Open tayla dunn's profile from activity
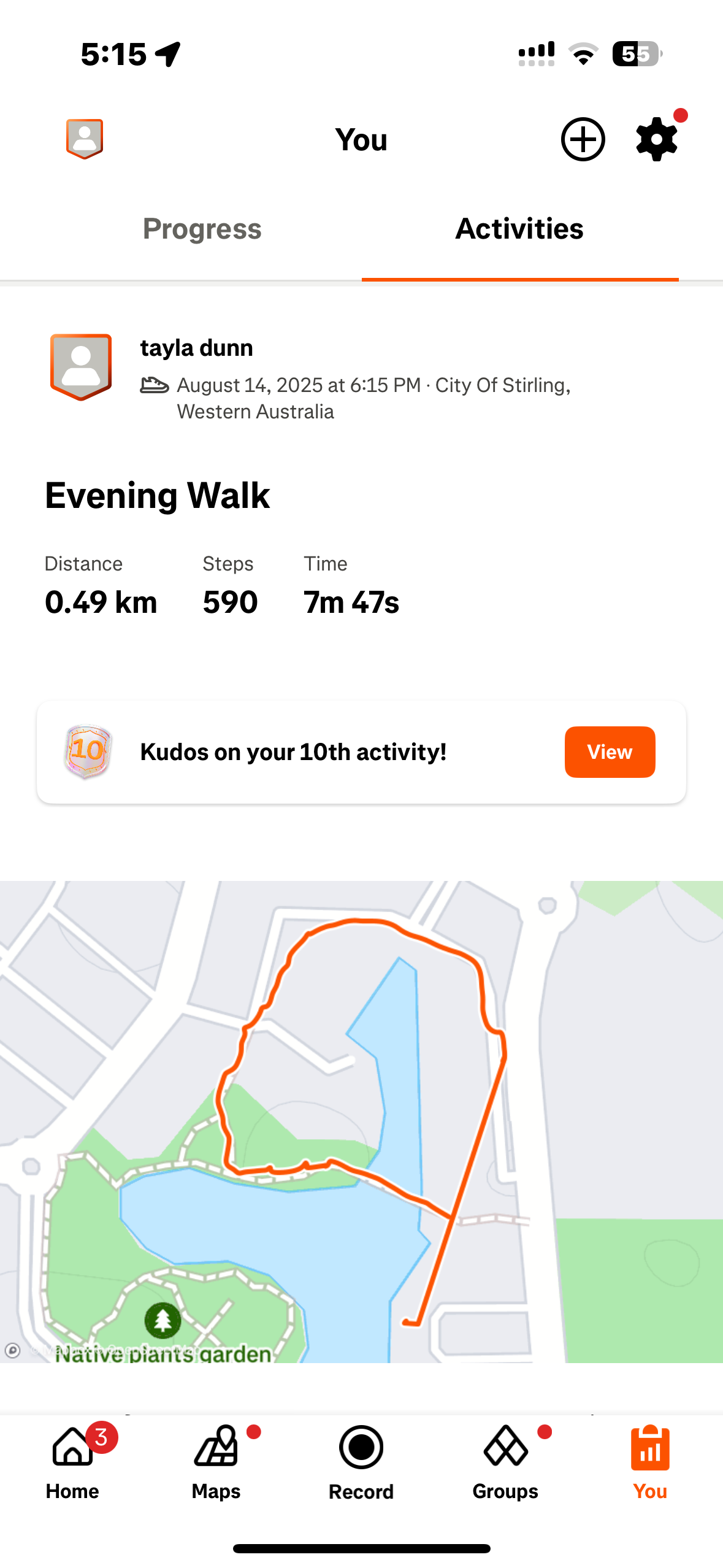The image size is (723, 1568). (x=196, y=348)
